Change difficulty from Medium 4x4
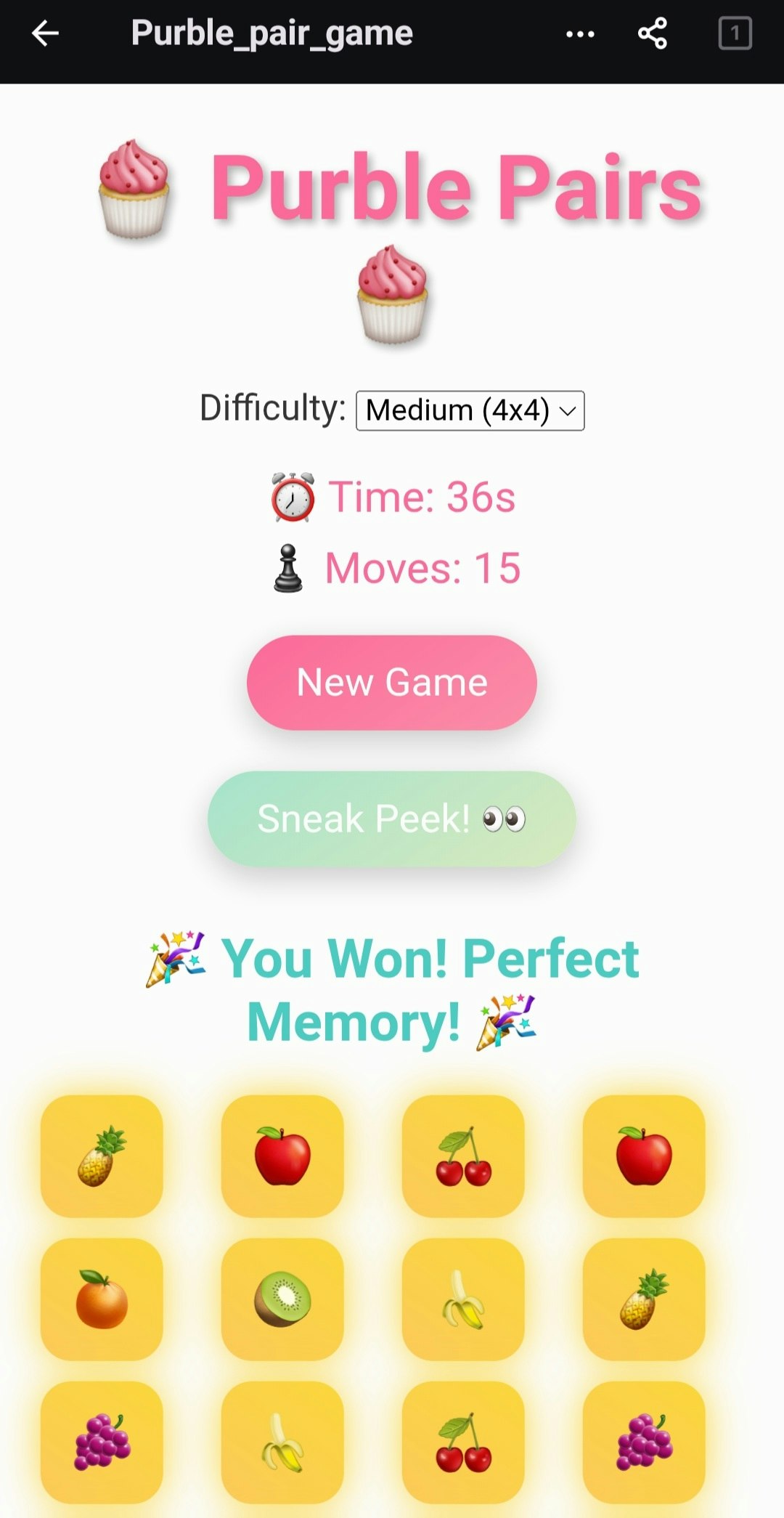The width and height of the screenshot is (784, 1518). pyautogui.click(x=469, y=409)
